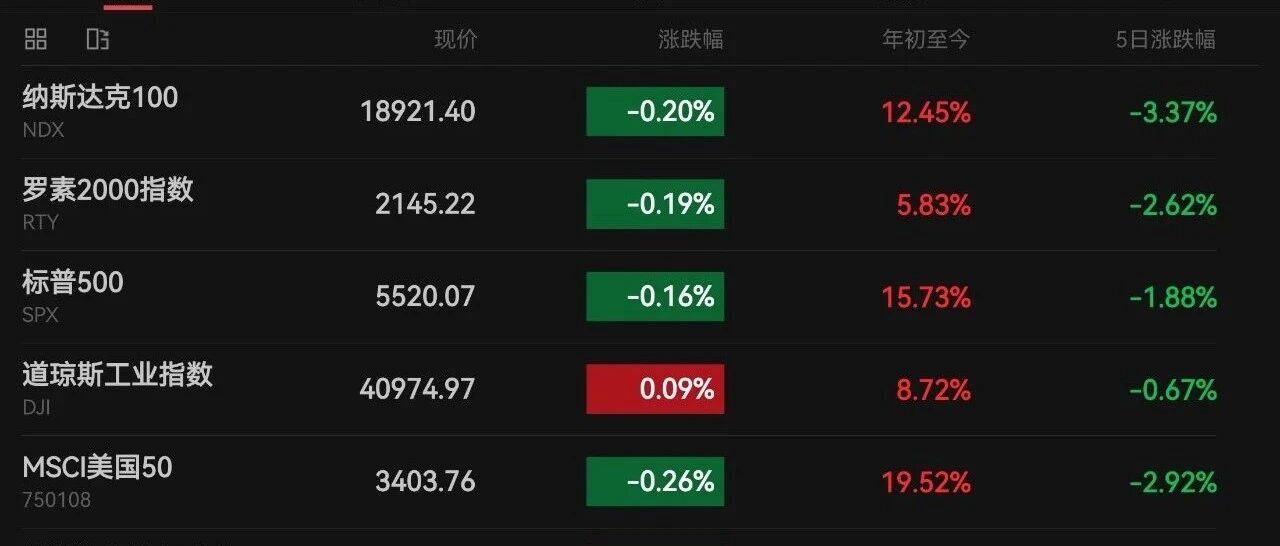Sort the list by 涨跌幅

point(690,40)
